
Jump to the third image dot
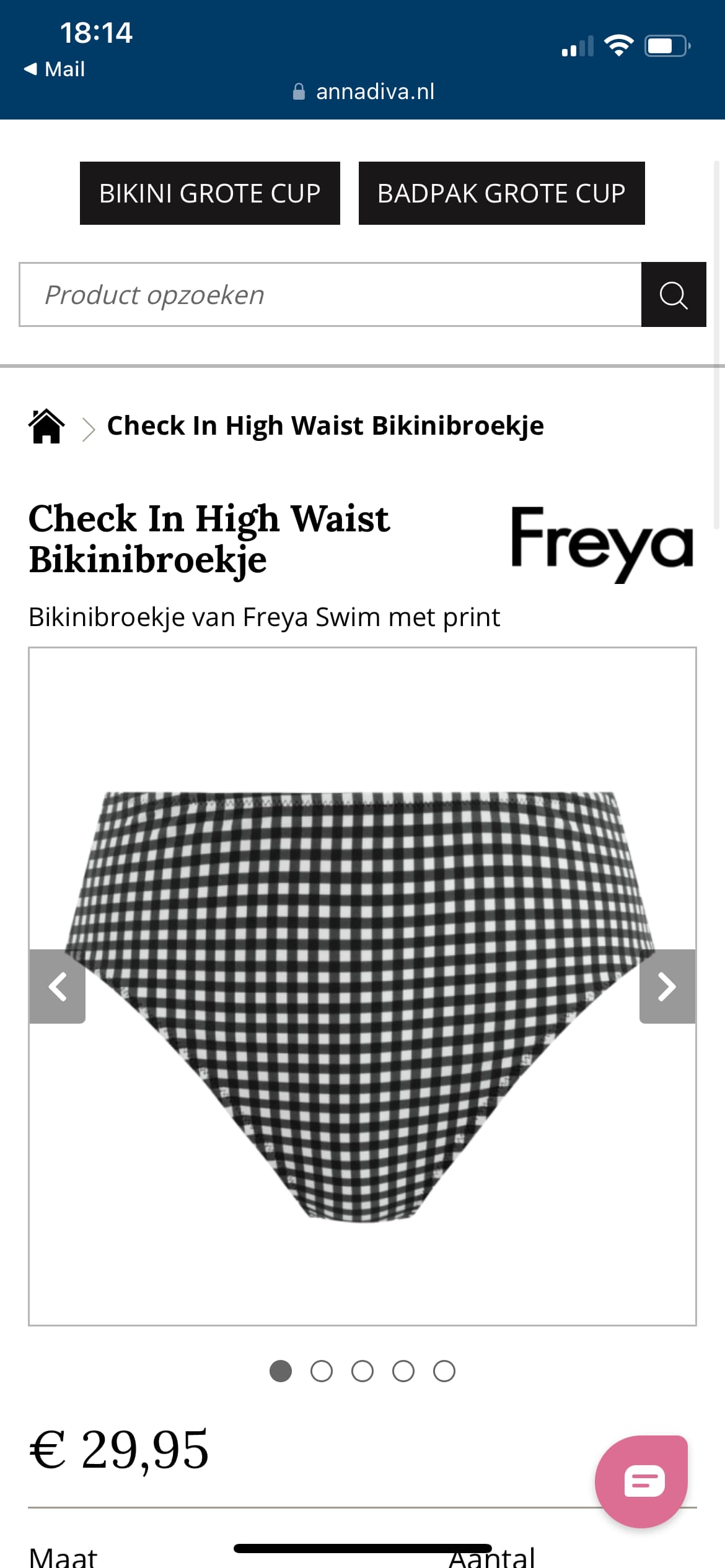[x=362, y=1371]
